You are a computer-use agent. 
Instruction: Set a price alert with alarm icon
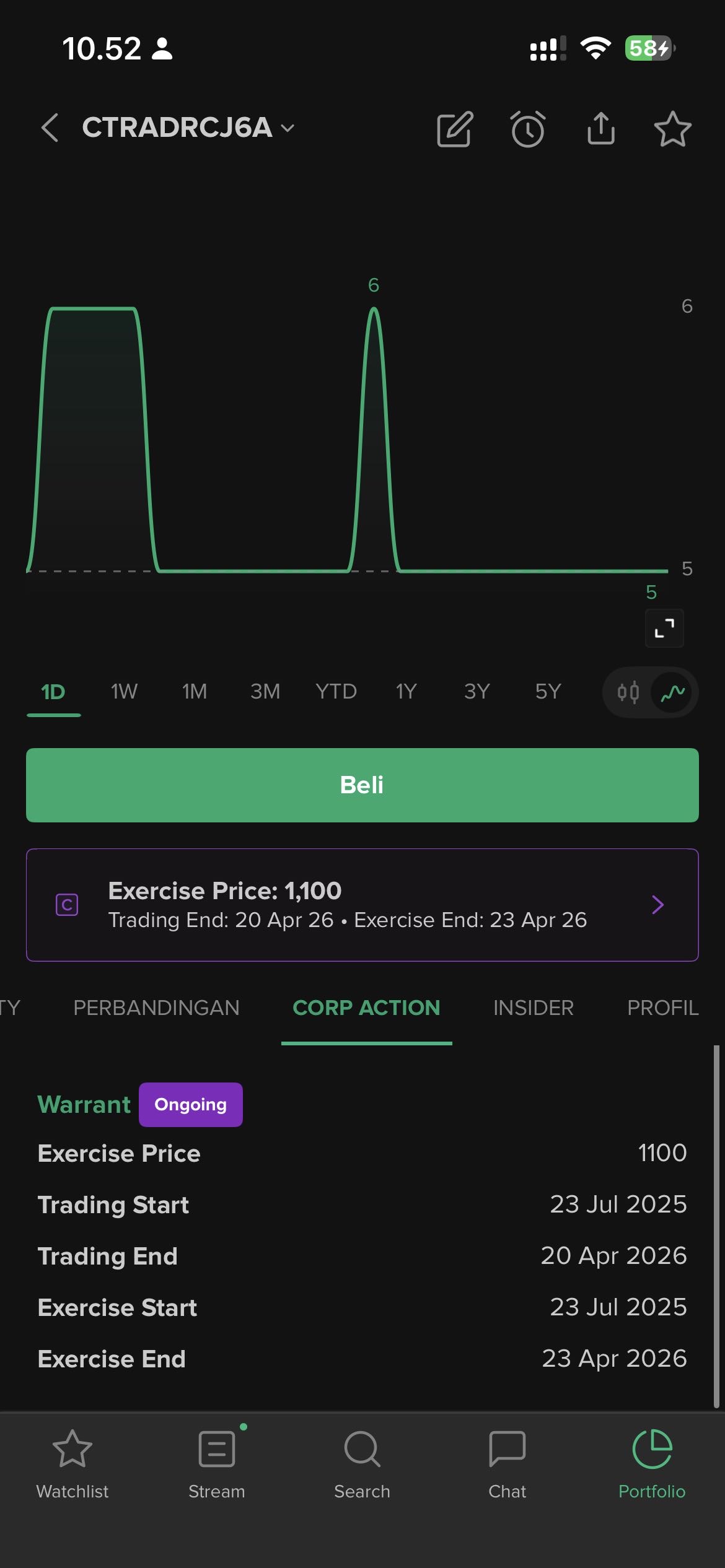tap(528, 129)
